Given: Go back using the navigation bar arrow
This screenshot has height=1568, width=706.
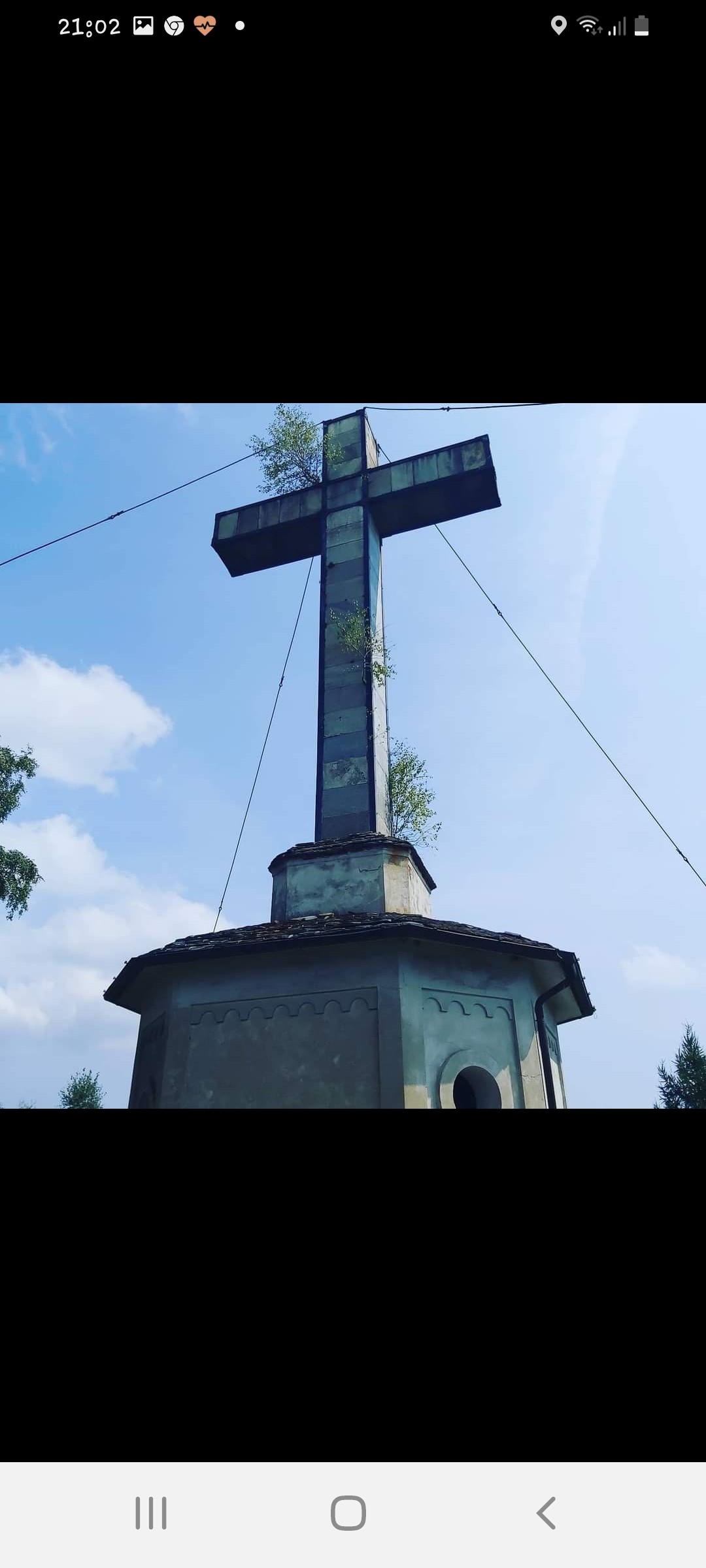Looking at the screenshot, I should pyautogui.click(x=546, y=1513).
